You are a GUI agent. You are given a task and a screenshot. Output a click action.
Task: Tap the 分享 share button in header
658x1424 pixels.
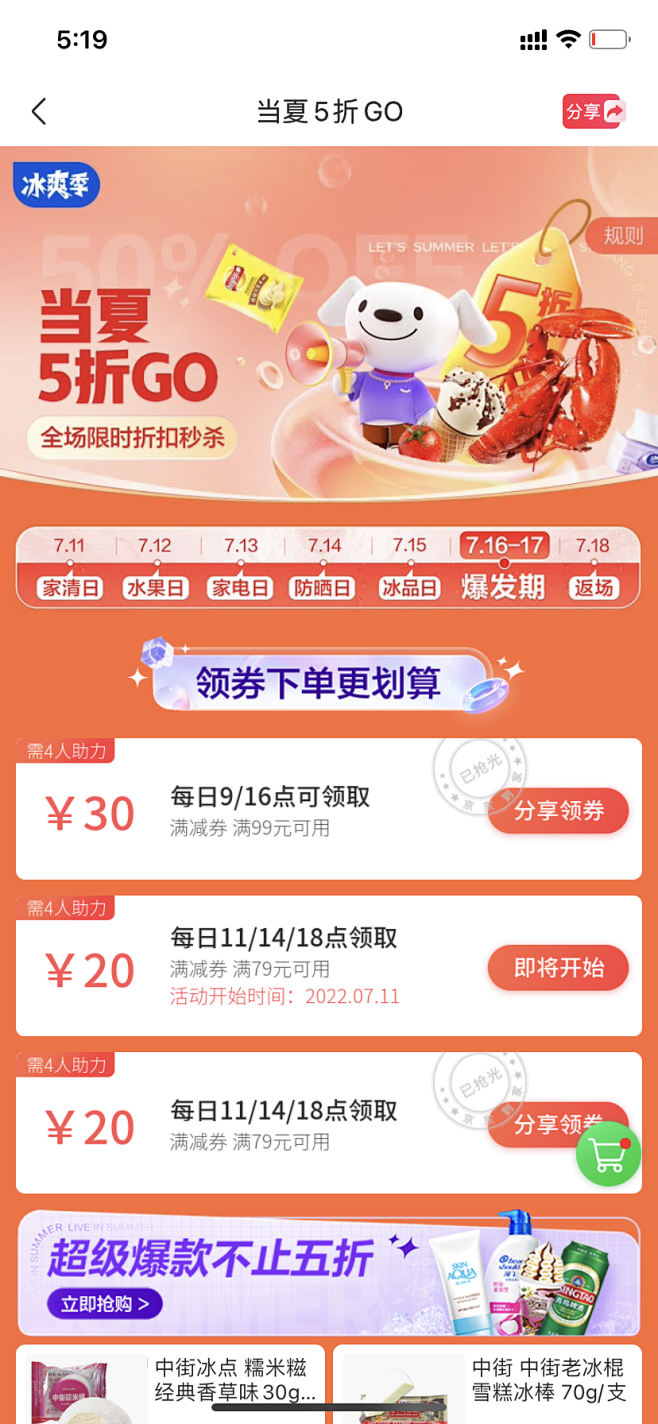594,111
